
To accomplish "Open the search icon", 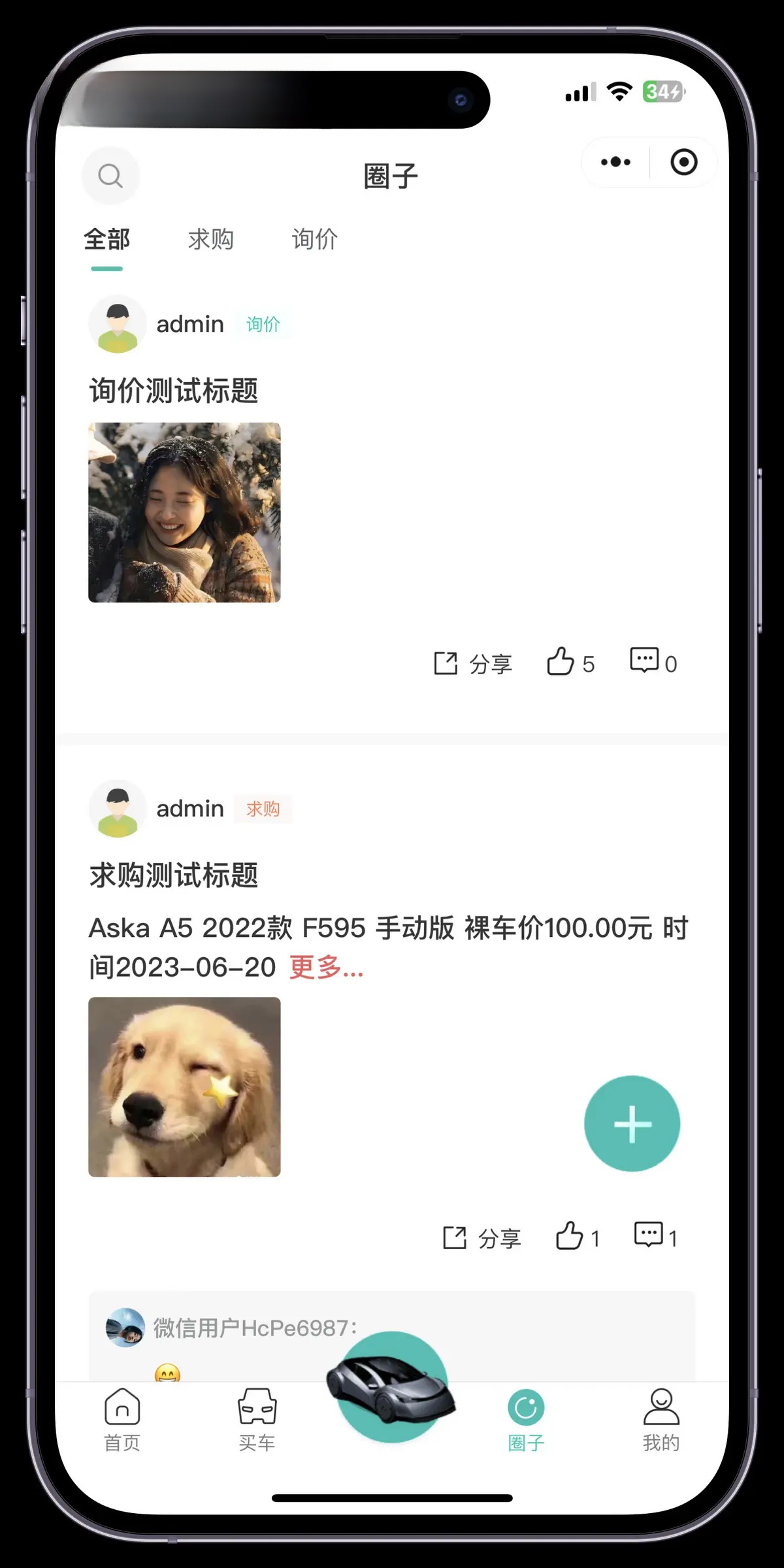I will [110, 175].
